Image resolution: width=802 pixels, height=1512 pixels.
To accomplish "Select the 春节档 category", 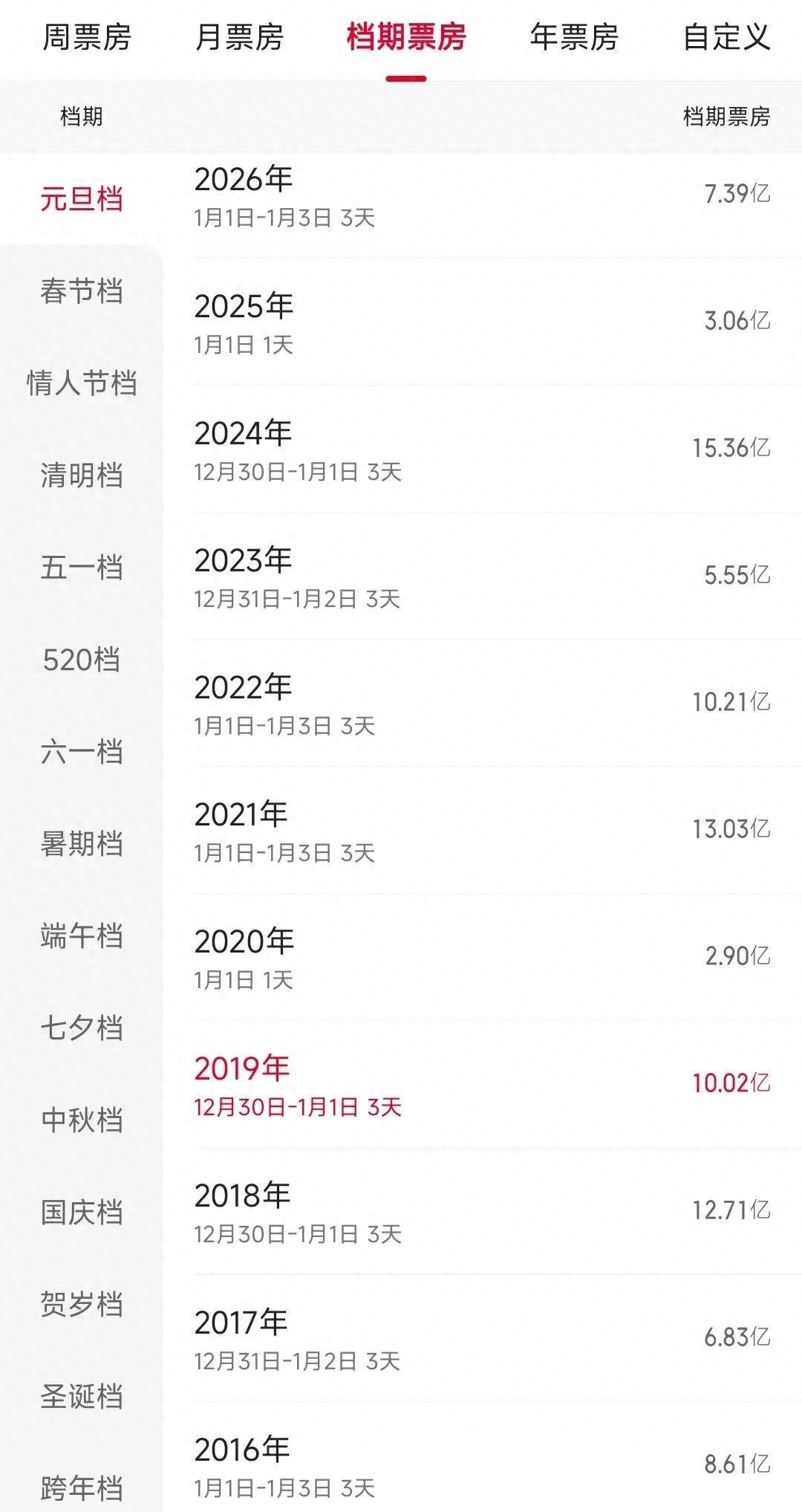I will 82,293.
